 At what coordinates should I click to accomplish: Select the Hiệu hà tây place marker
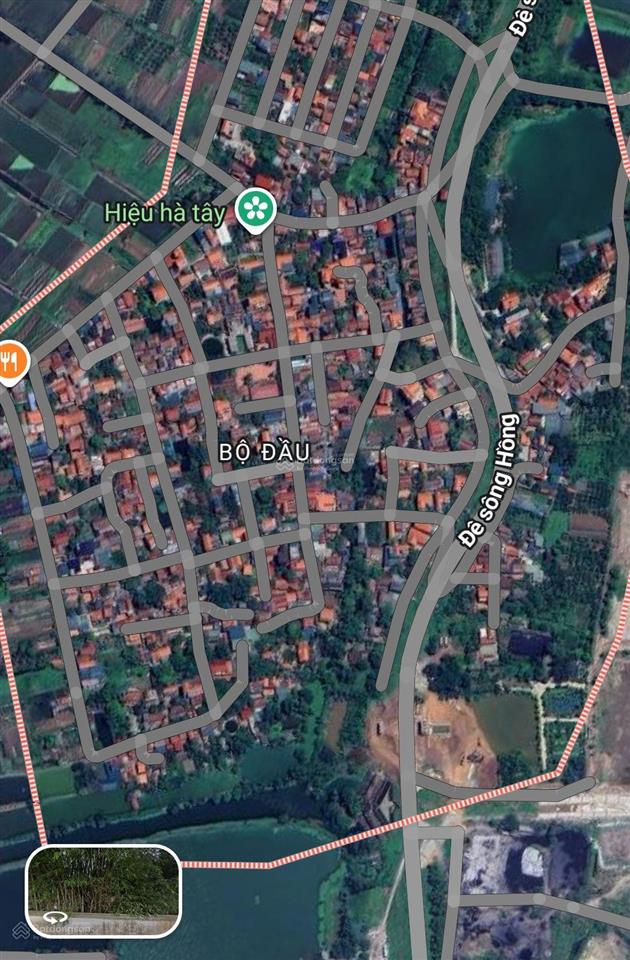coord(256,209)
